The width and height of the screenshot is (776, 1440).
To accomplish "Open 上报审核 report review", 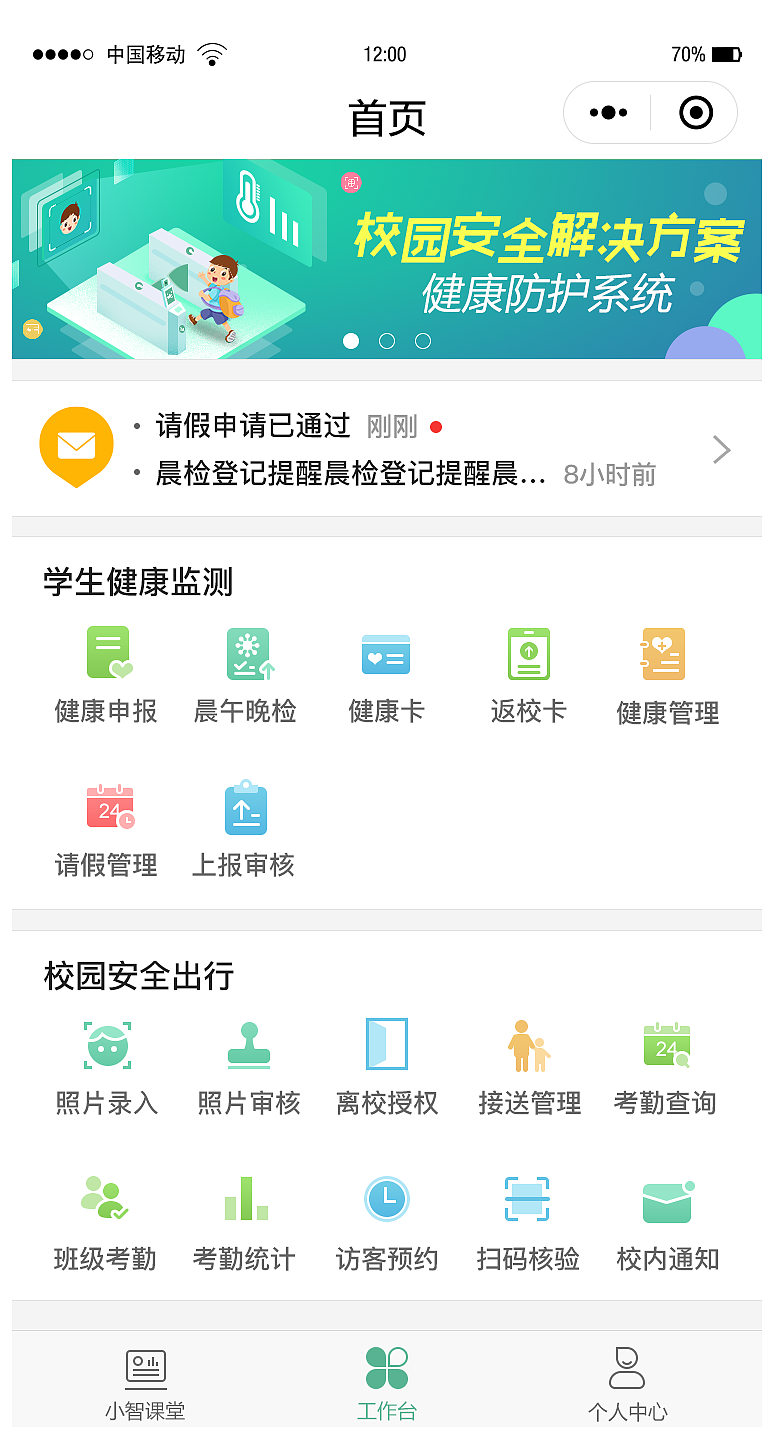I will coord(246,806).
